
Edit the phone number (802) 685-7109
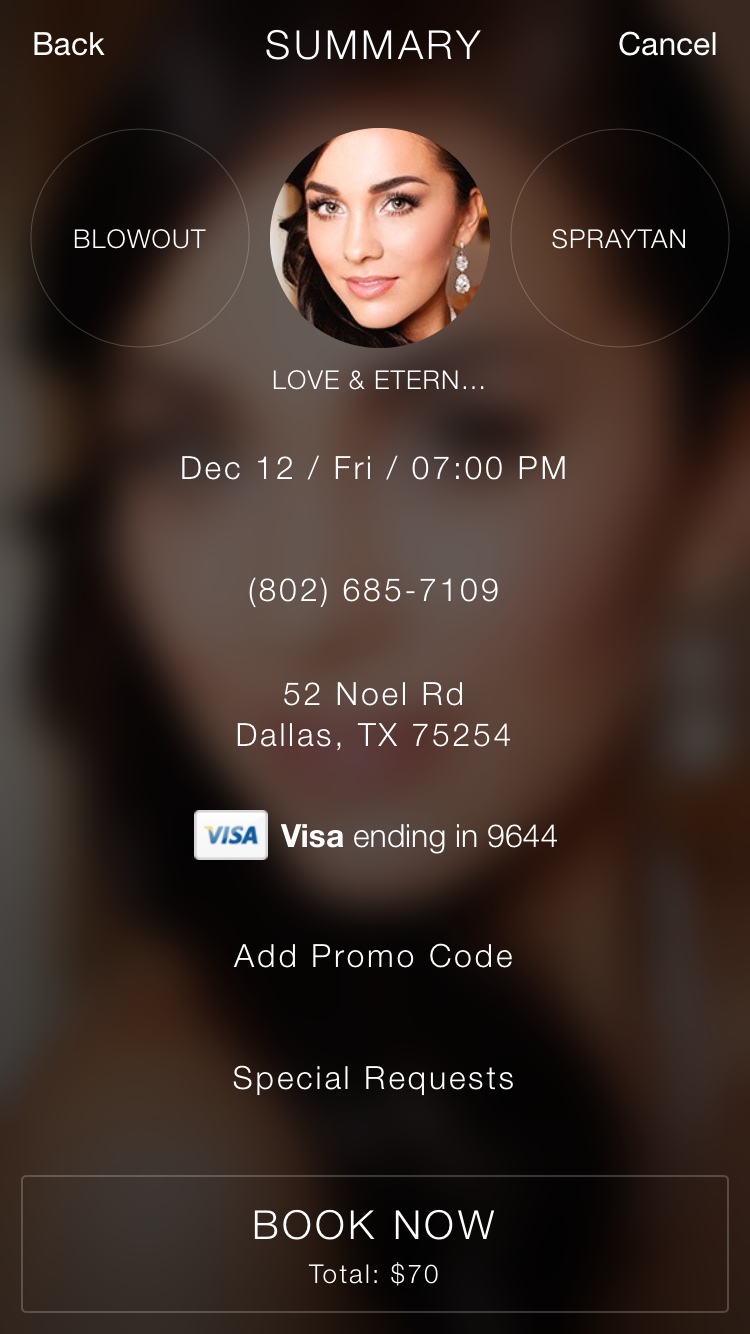(x=374, y=590)
